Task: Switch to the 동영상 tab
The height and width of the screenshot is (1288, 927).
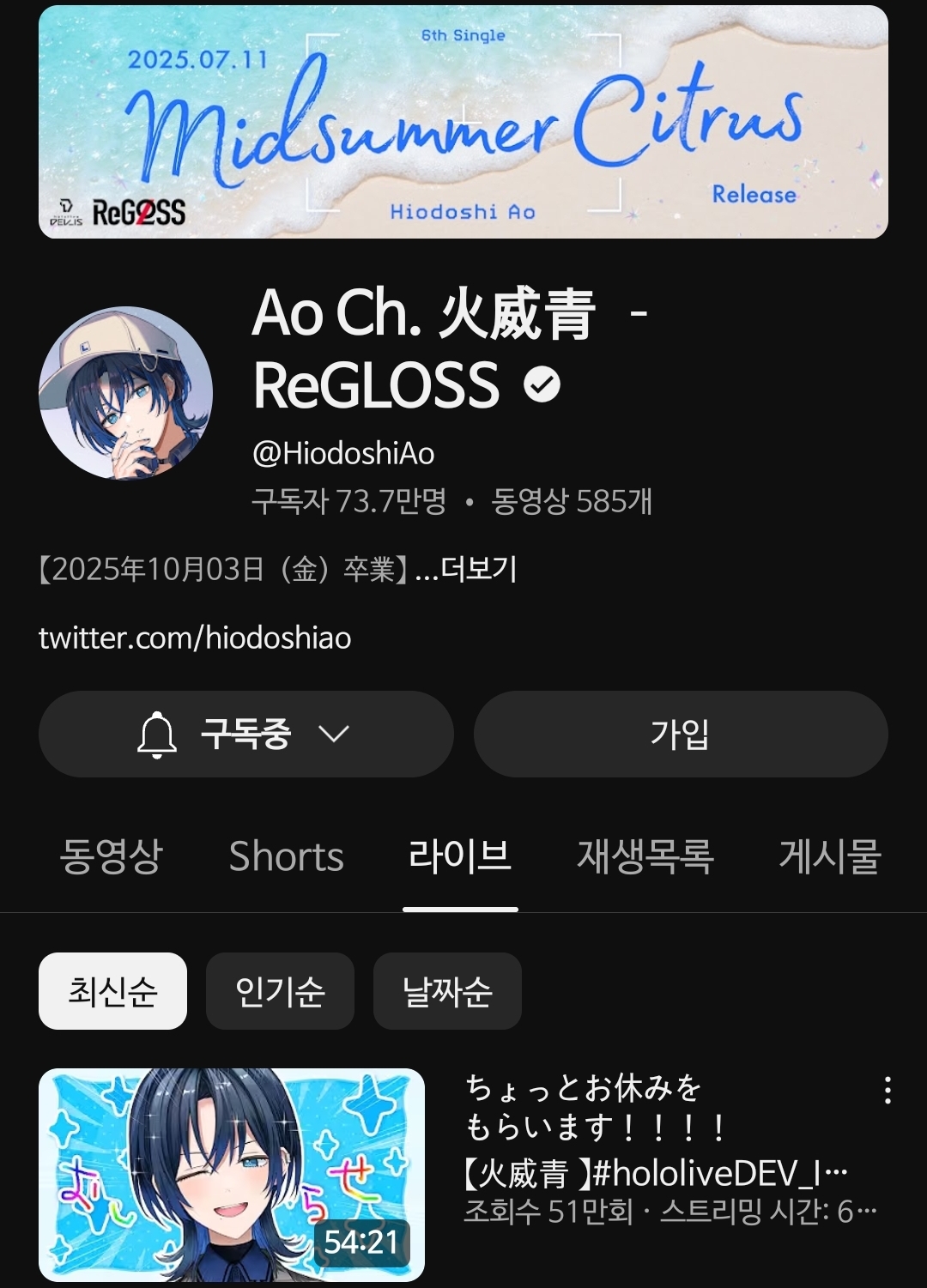Action: click(x=111, y=856)
